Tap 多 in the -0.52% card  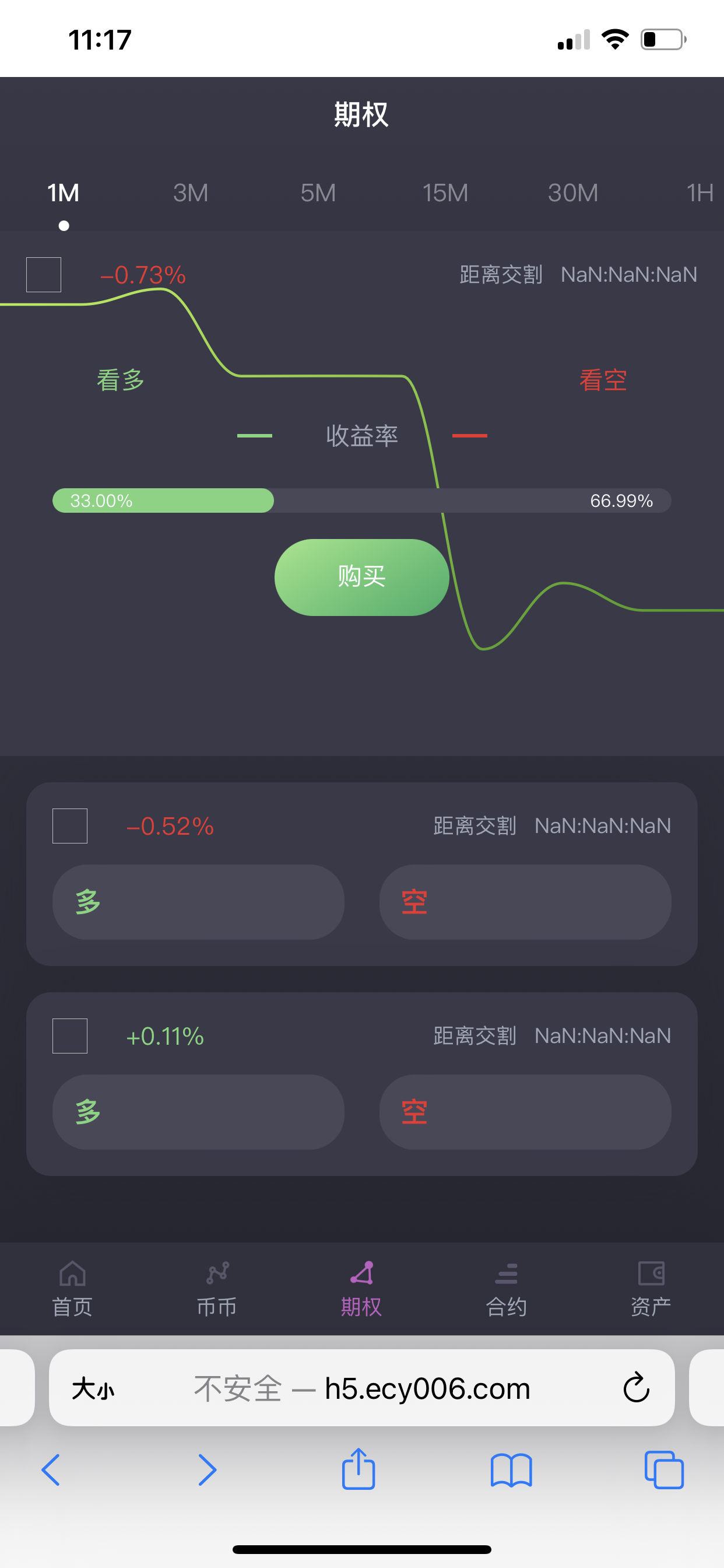[198, 901]
